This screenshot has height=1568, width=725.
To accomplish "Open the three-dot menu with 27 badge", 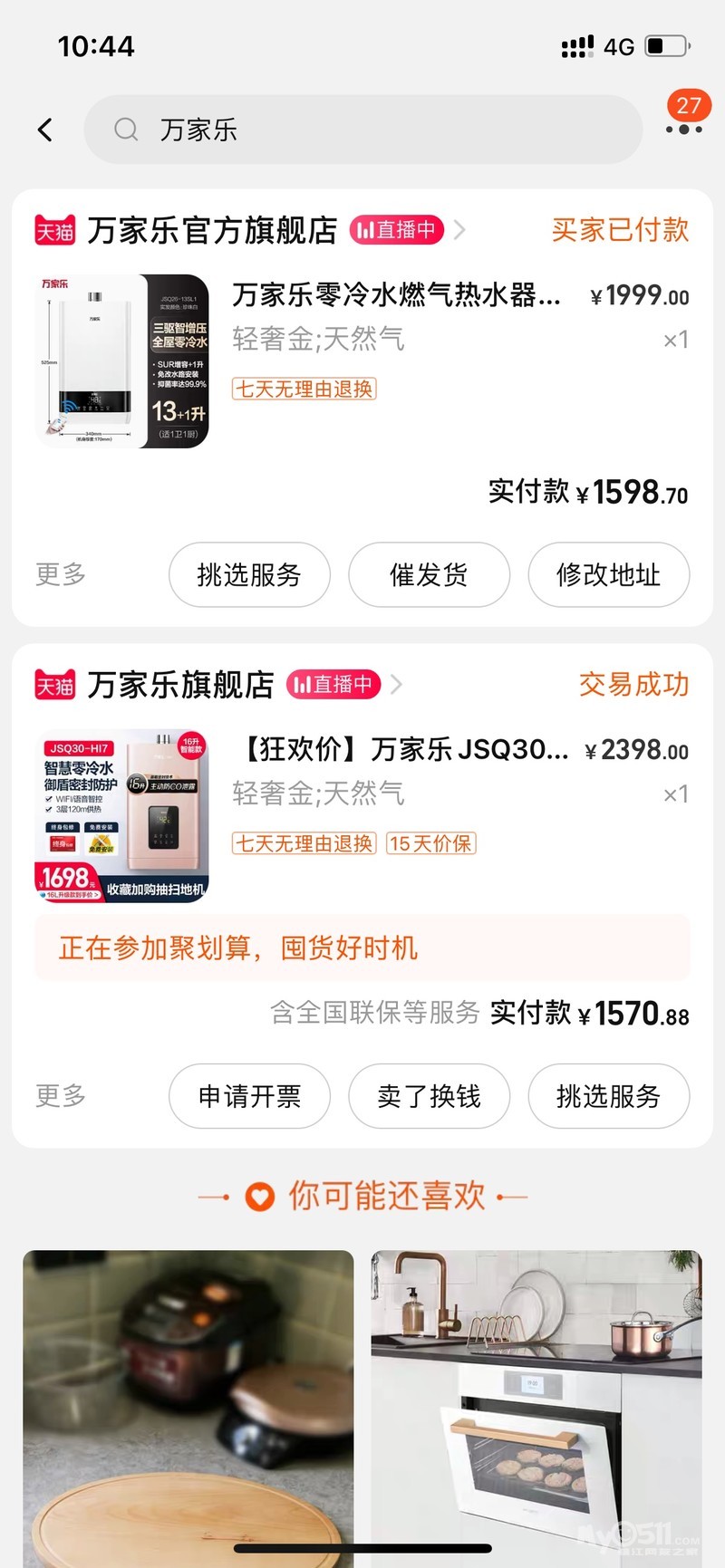I will coord(684,129).
